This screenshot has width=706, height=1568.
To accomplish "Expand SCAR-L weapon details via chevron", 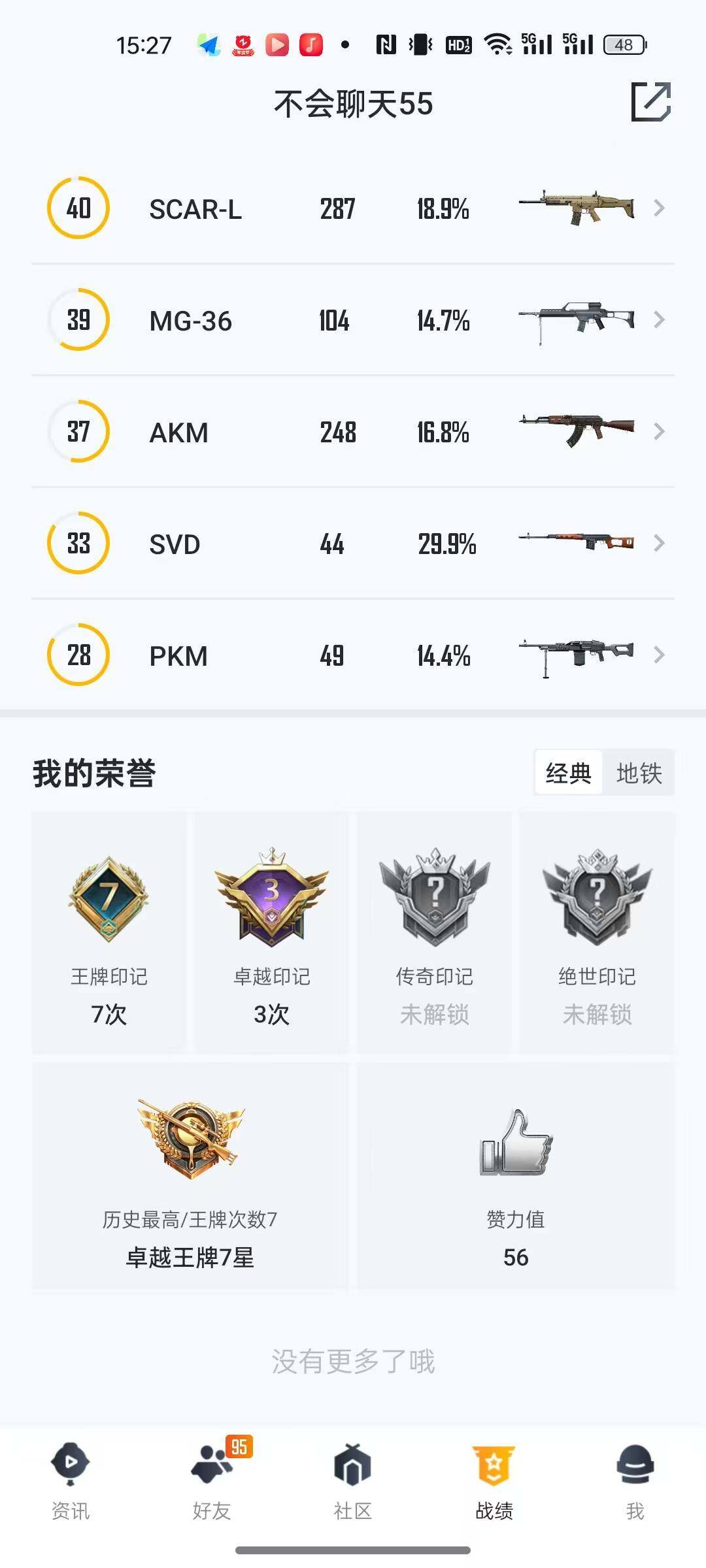I will (660, 209).
